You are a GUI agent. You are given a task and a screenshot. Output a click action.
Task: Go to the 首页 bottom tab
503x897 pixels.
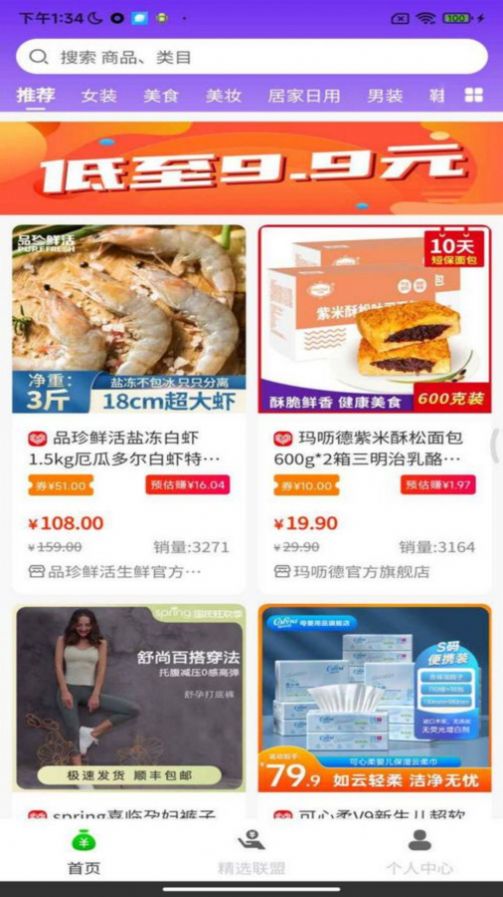coord(84,852)
